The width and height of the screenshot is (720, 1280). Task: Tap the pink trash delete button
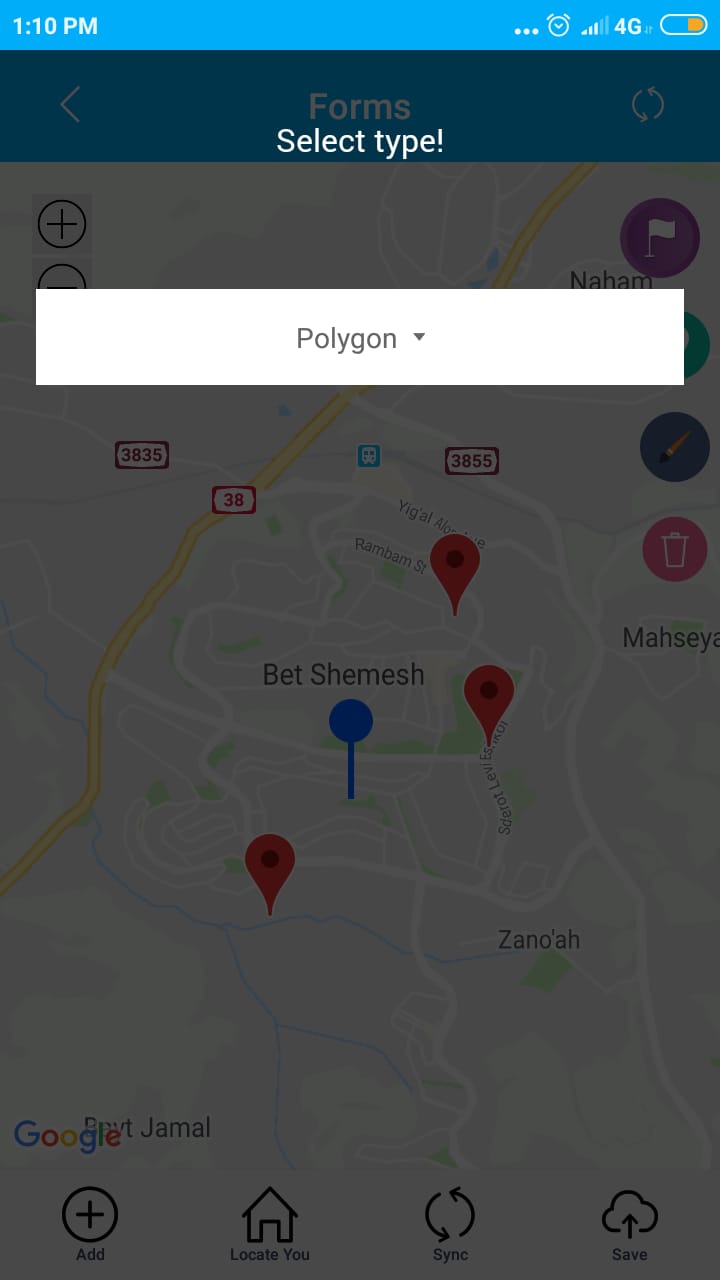[x=675, y=549]
